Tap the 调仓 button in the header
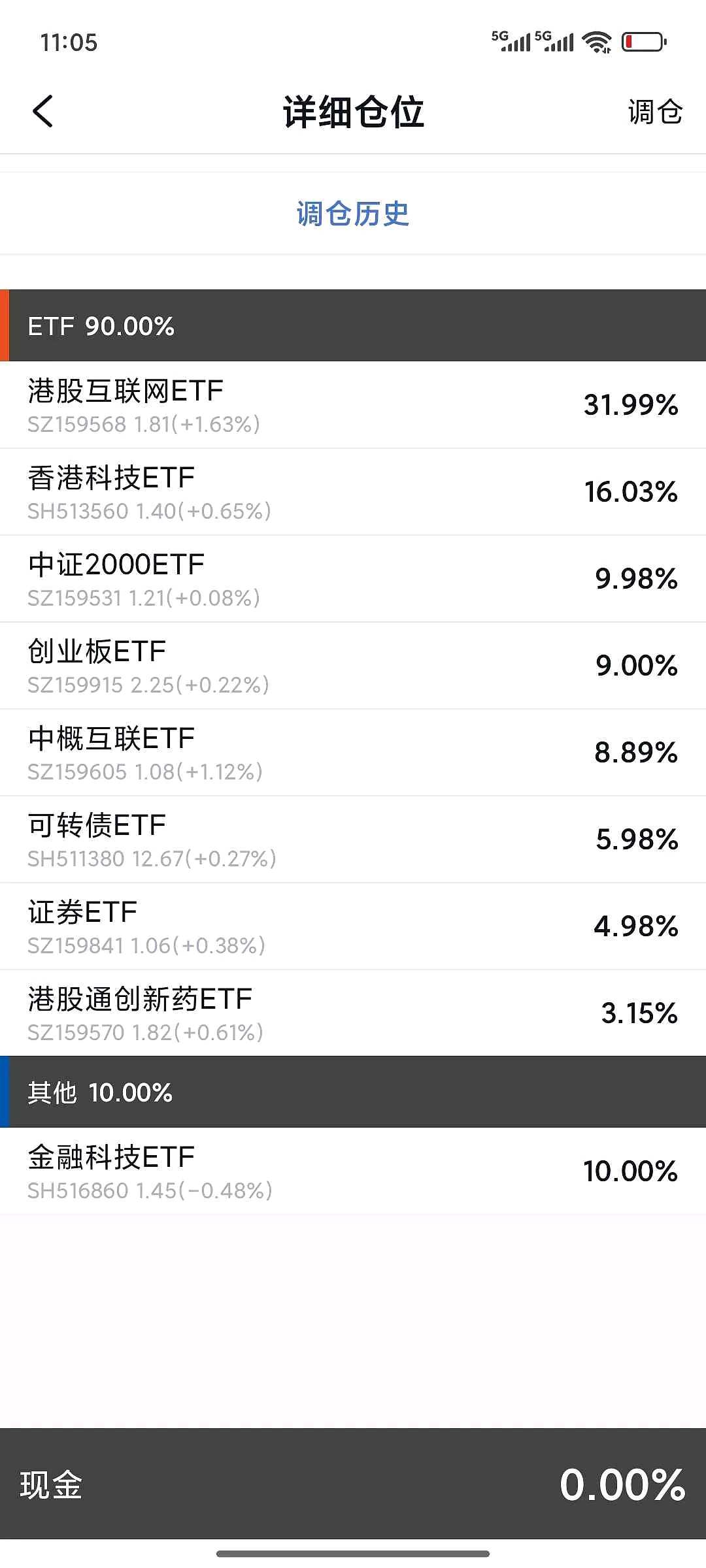The width and height of the screenshot is (706, 1568). coord(655,112)
